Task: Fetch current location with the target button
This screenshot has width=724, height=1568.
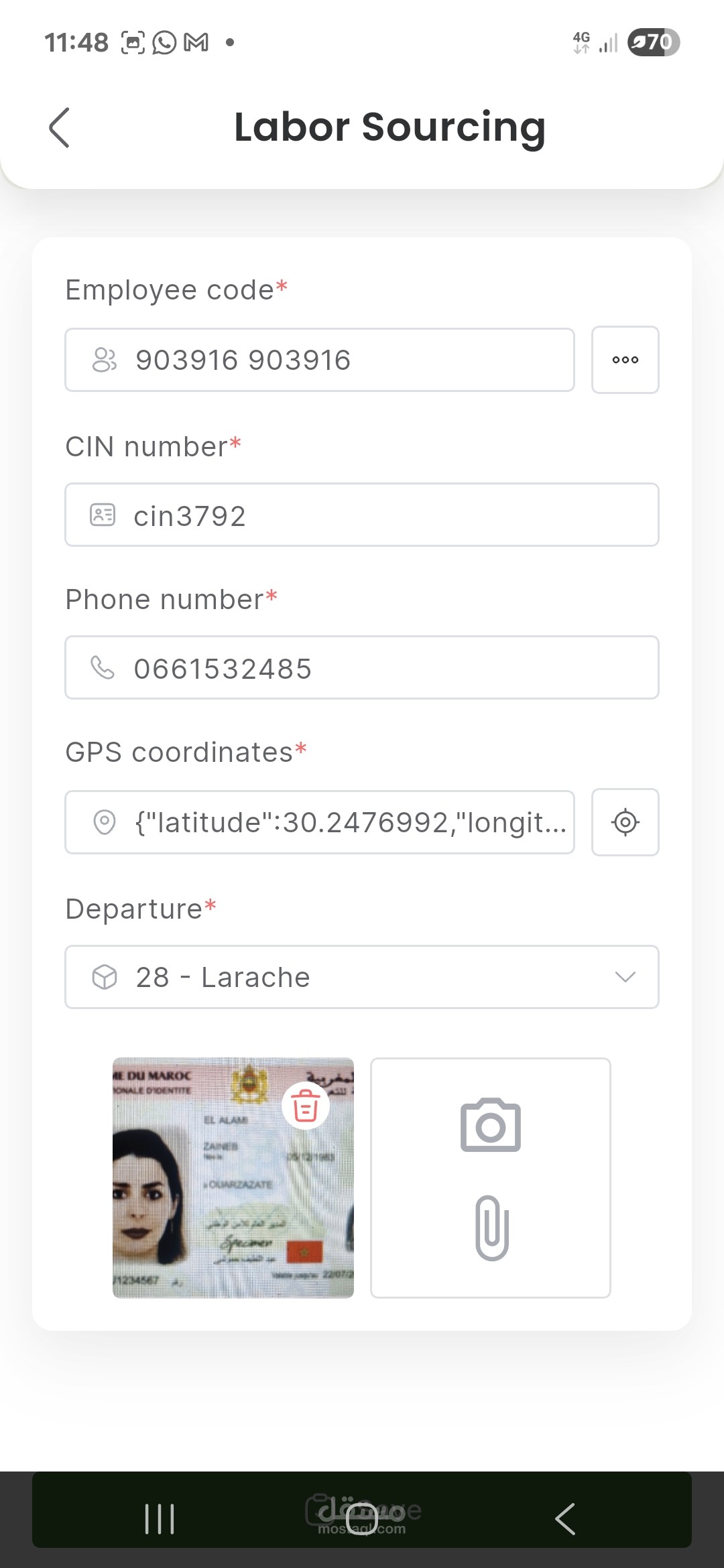Action: (625, 822)
